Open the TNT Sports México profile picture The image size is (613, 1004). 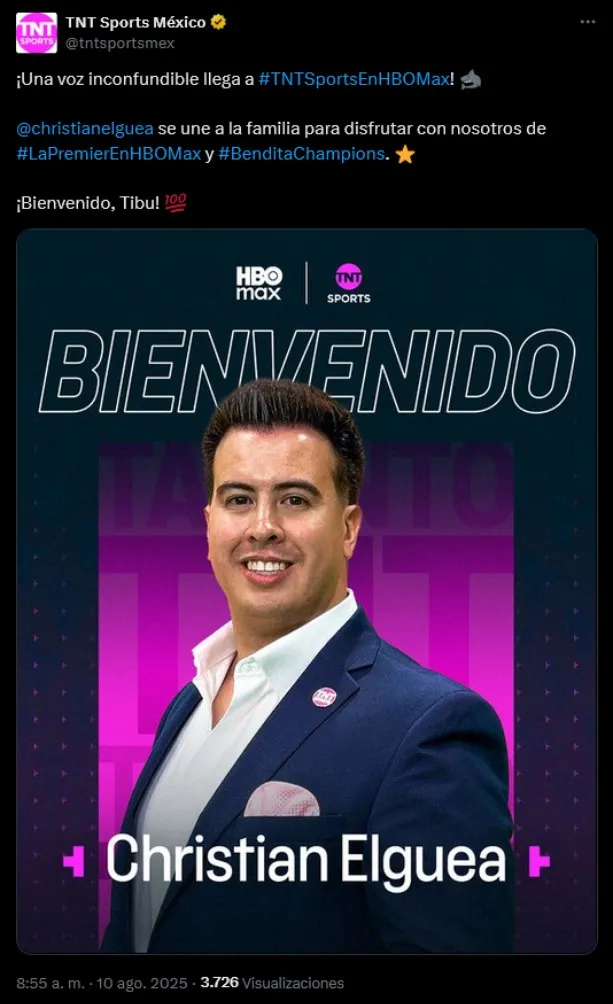pos(36,32)
